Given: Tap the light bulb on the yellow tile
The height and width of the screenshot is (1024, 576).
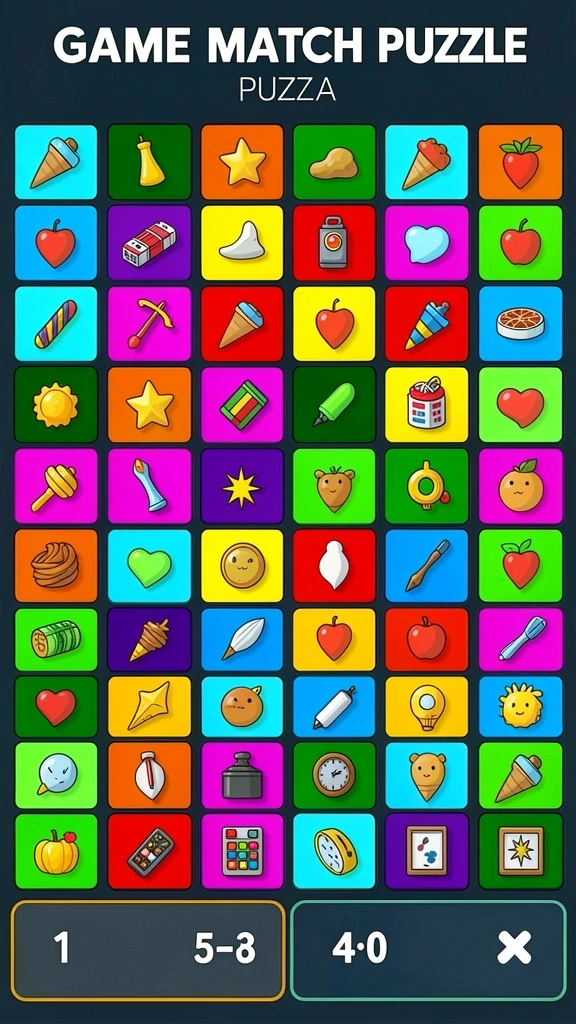Looking at the screenshot, I should [426, 707].
